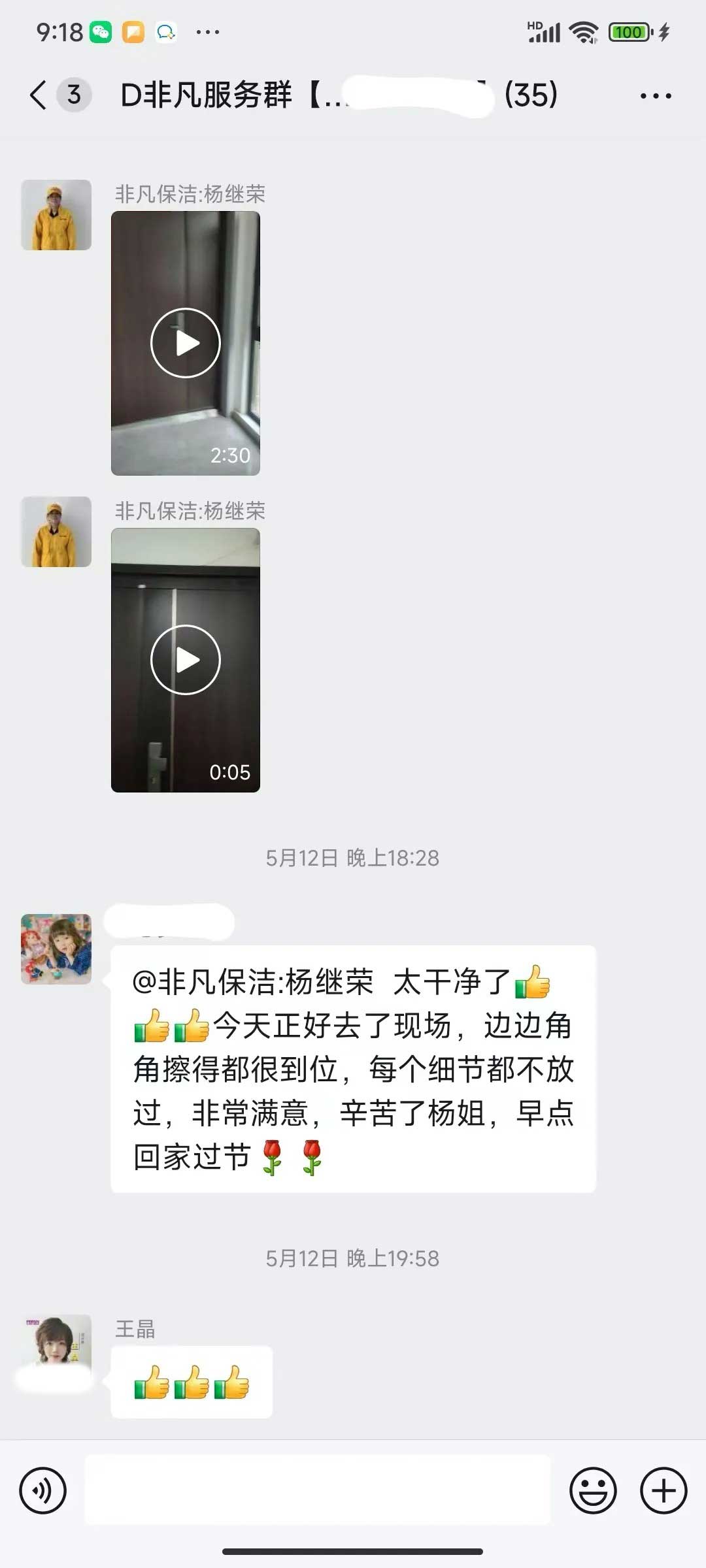View 王晶's profile avatar
The height and width of the screenshot is (1568, 706).
pyautogui.click(x=56, y=1348)
